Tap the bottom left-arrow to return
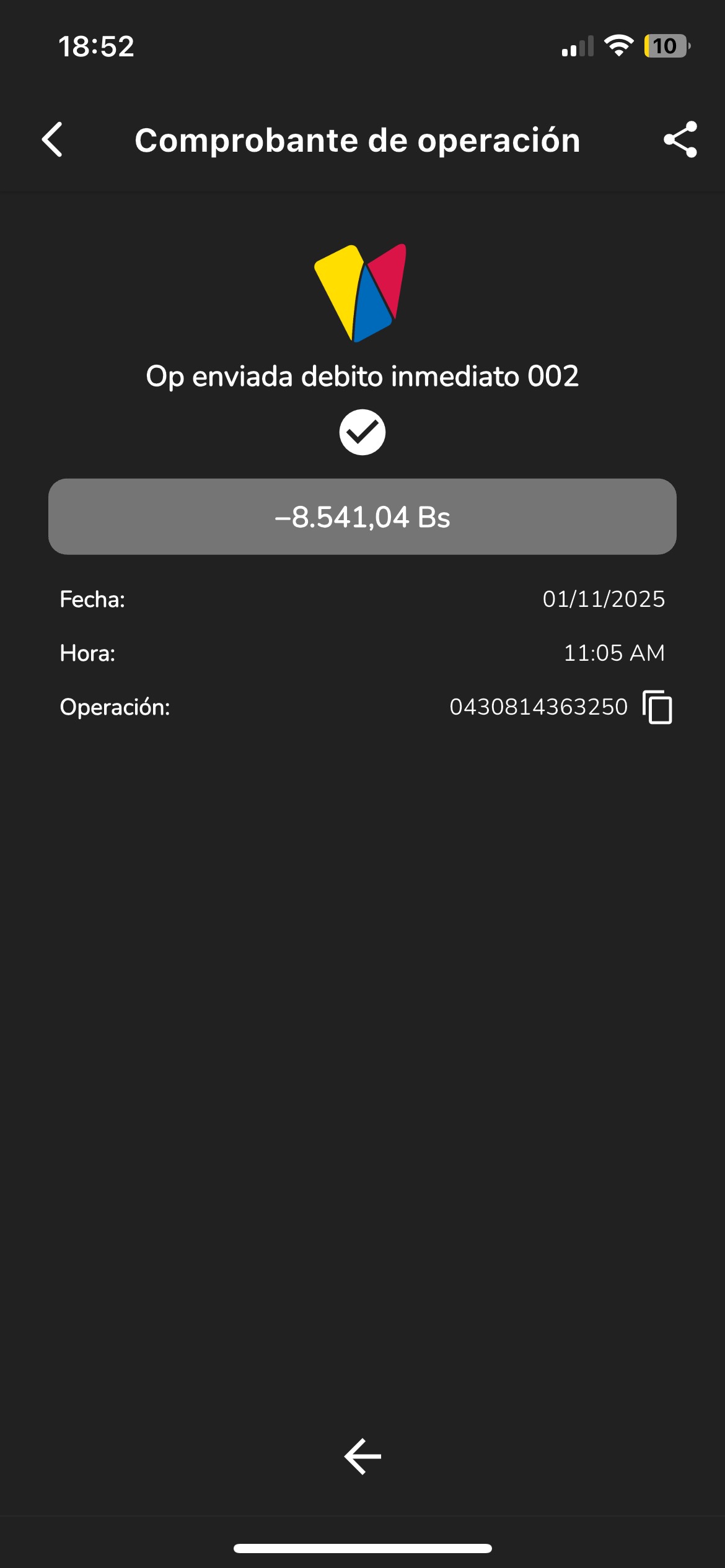The image size is (725, 1568). pos(362,1457)
